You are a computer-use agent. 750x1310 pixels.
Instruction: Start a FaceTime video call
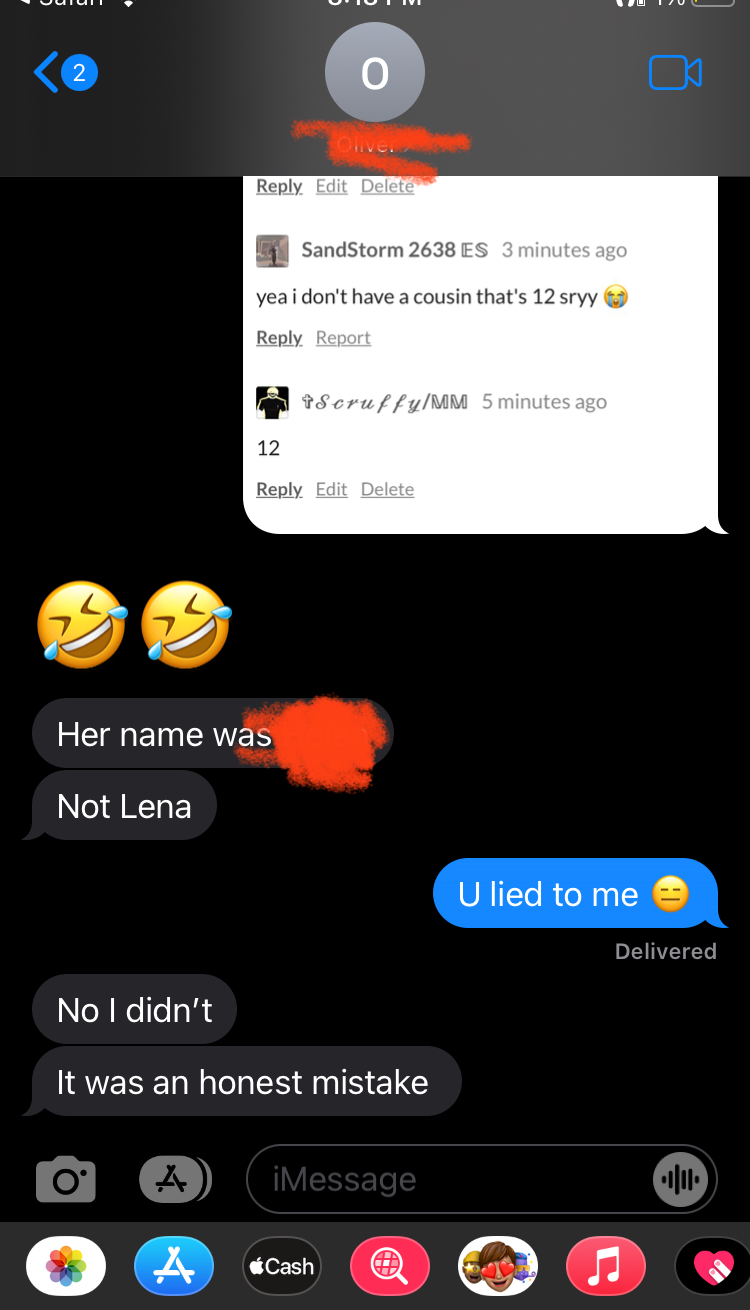coord(675,73)
